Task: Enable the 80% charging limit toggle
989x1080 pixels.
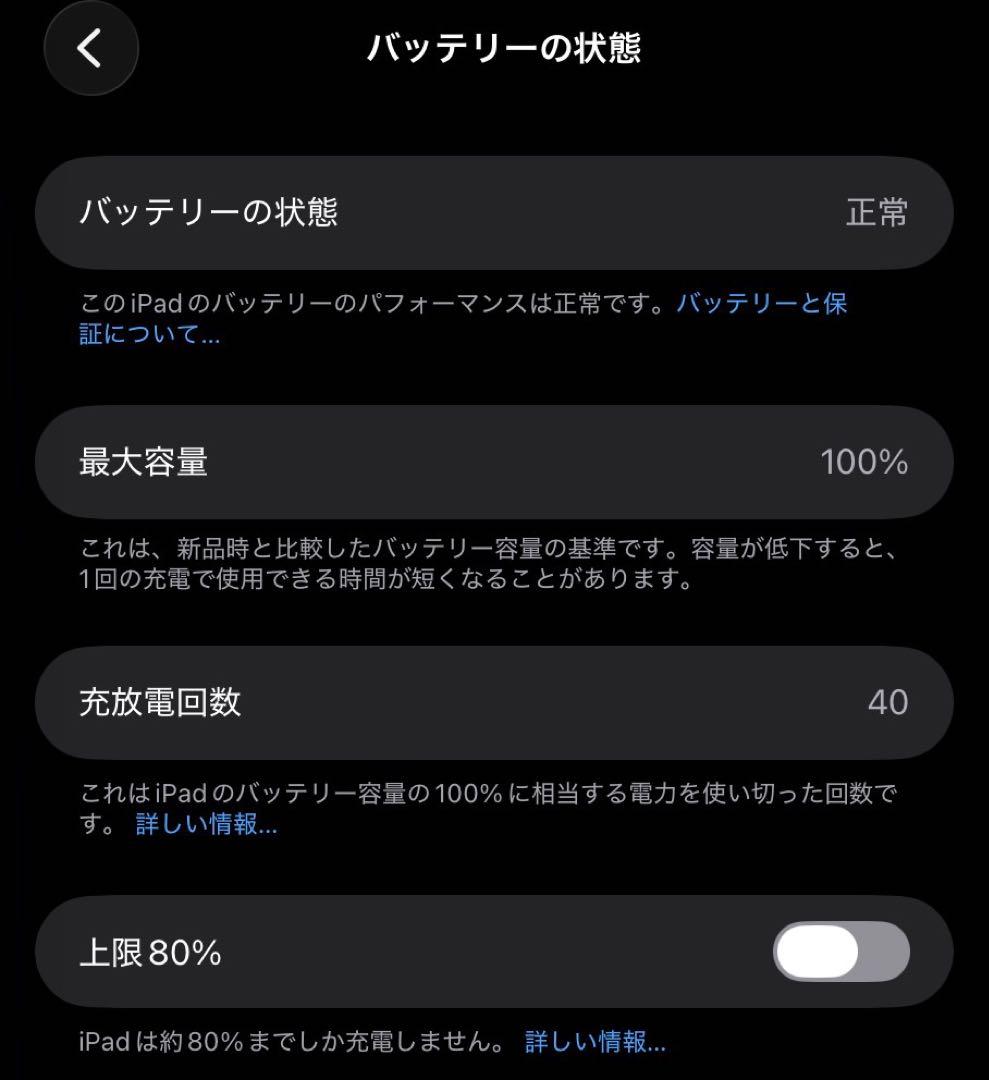Action: point(839,952)
